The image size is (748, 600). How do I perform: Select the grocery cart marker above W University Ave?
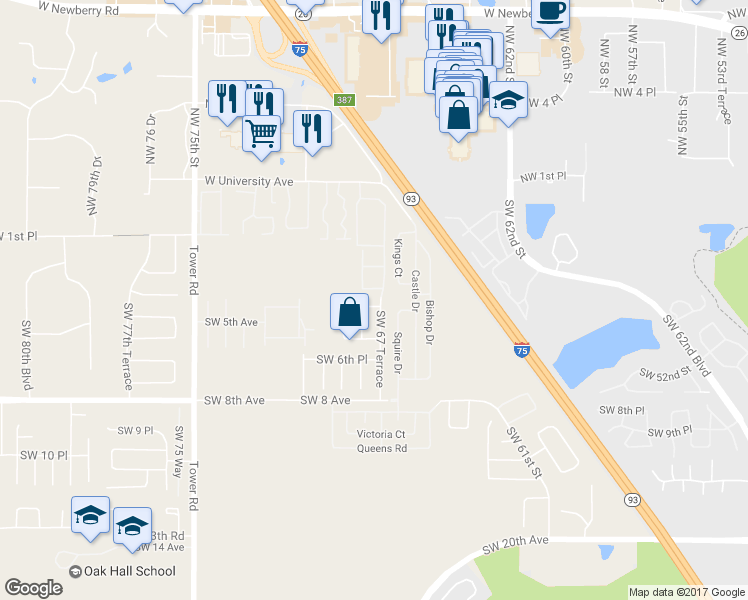pos(261,138)
